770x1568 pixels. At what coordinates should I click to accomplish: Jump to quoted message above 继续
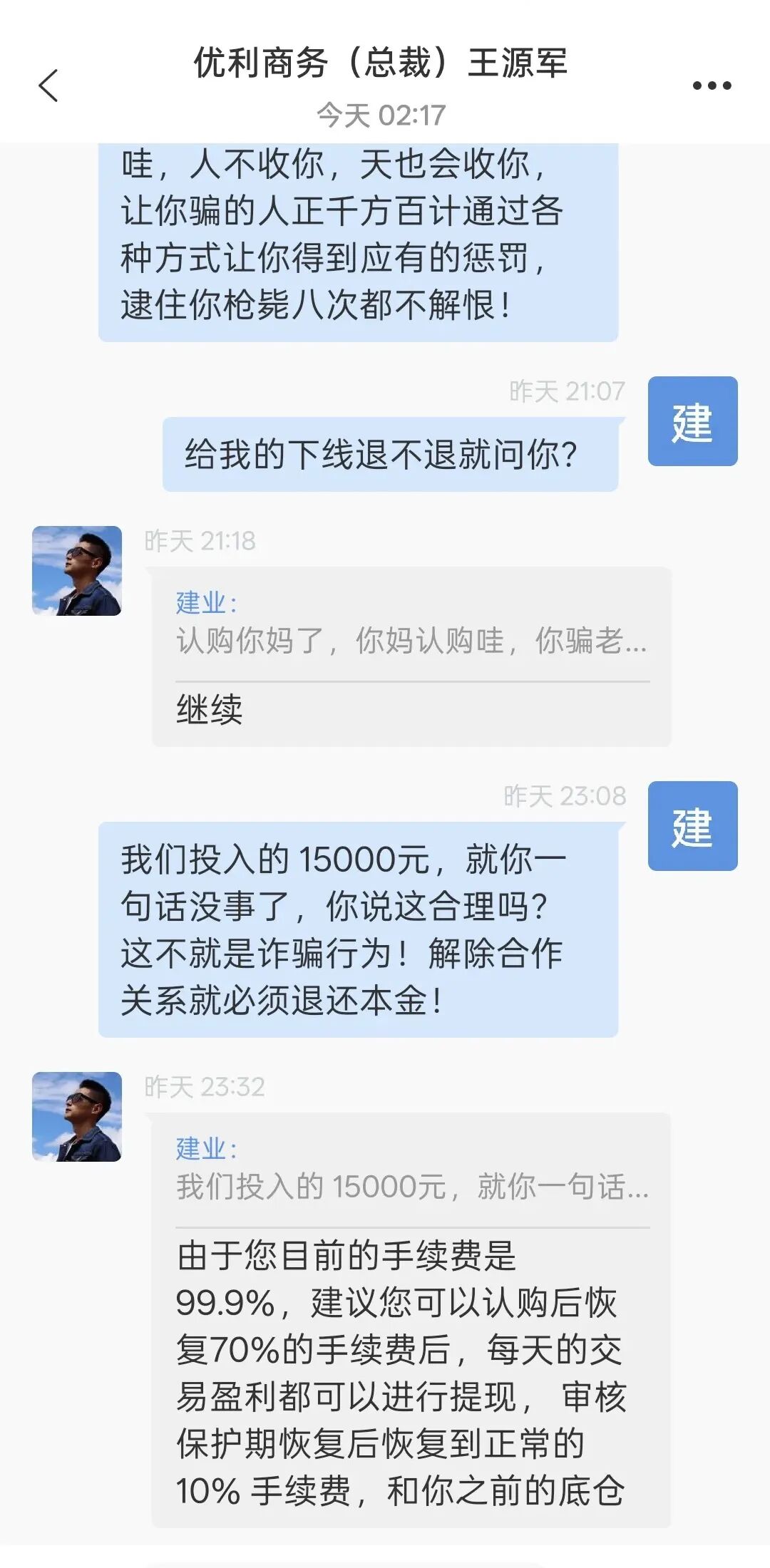coord(411,624)
